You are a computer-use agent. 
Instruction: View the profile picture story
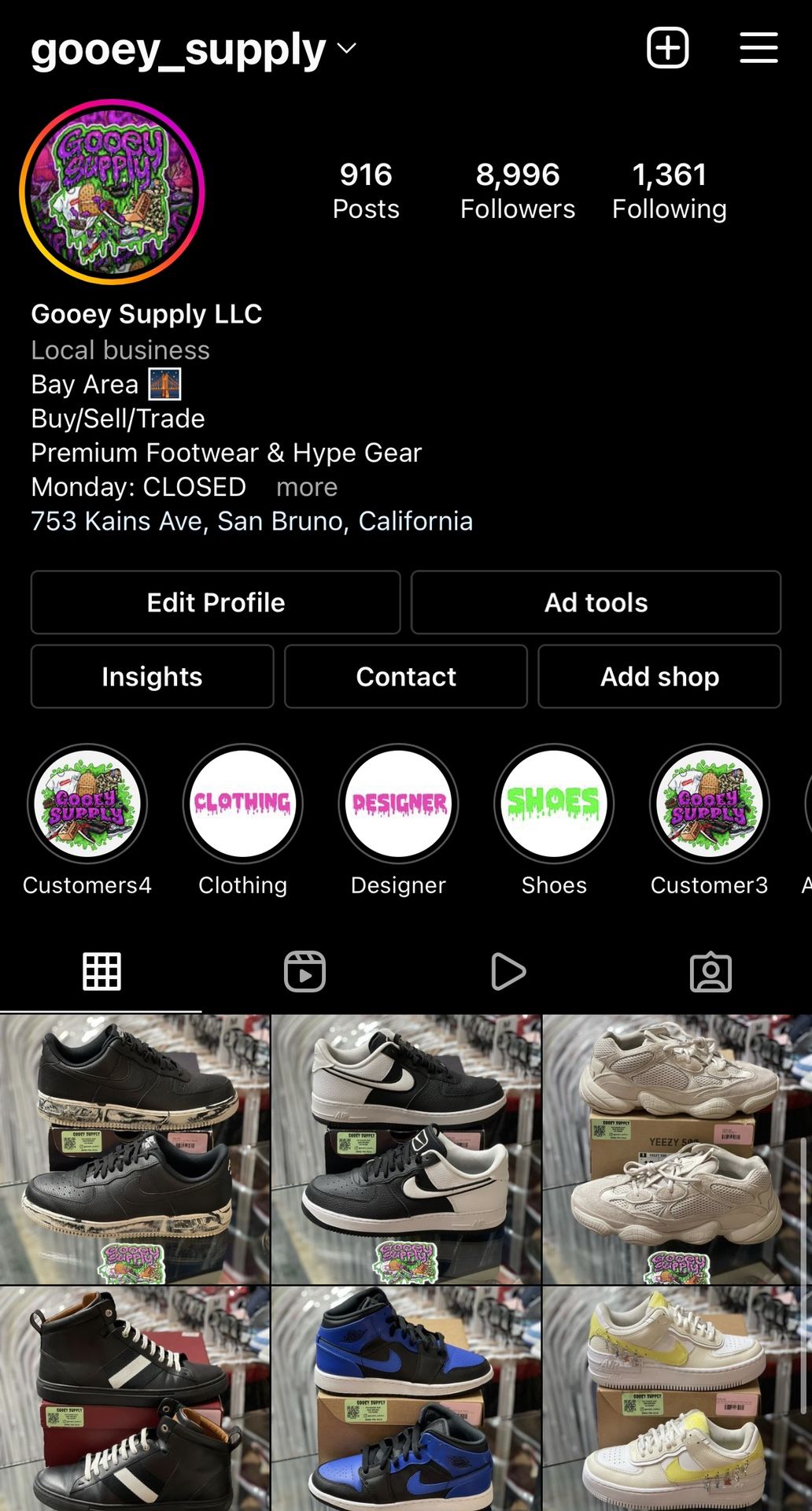tap(113, 191)
